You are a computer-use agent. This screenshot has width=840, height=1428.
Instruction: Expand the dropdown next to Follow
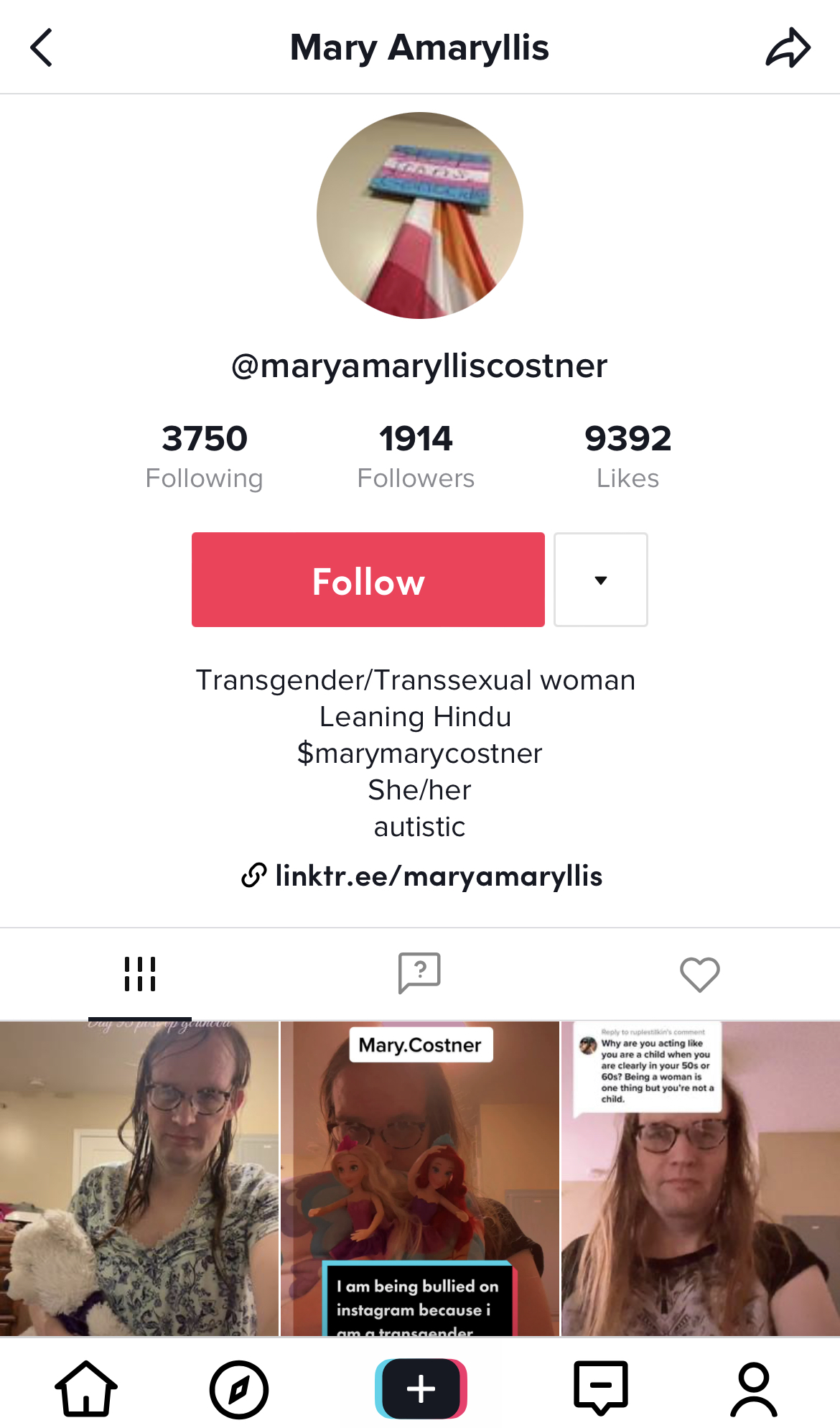[x=601, y=580]
